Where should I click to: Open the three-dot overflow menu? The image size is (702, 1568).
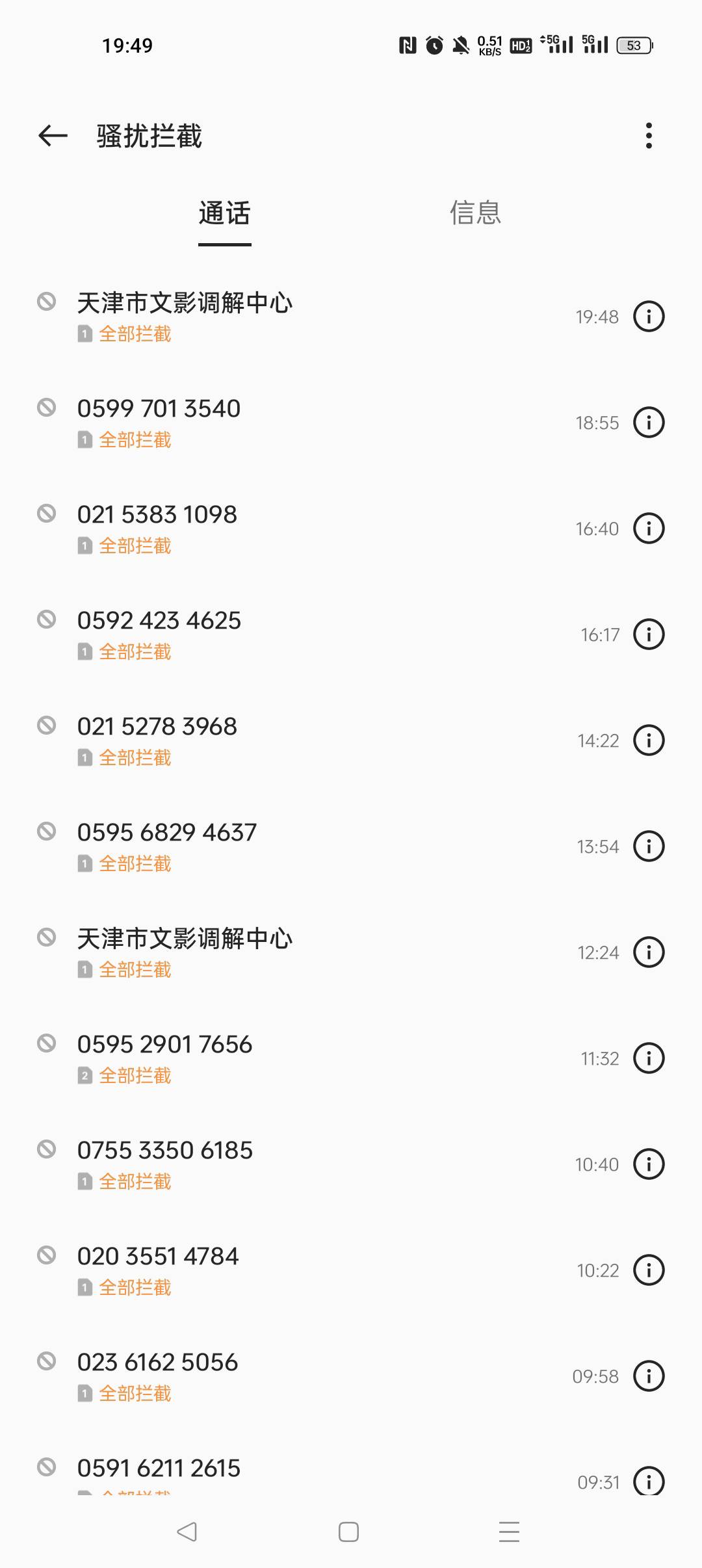click(648, 136)
